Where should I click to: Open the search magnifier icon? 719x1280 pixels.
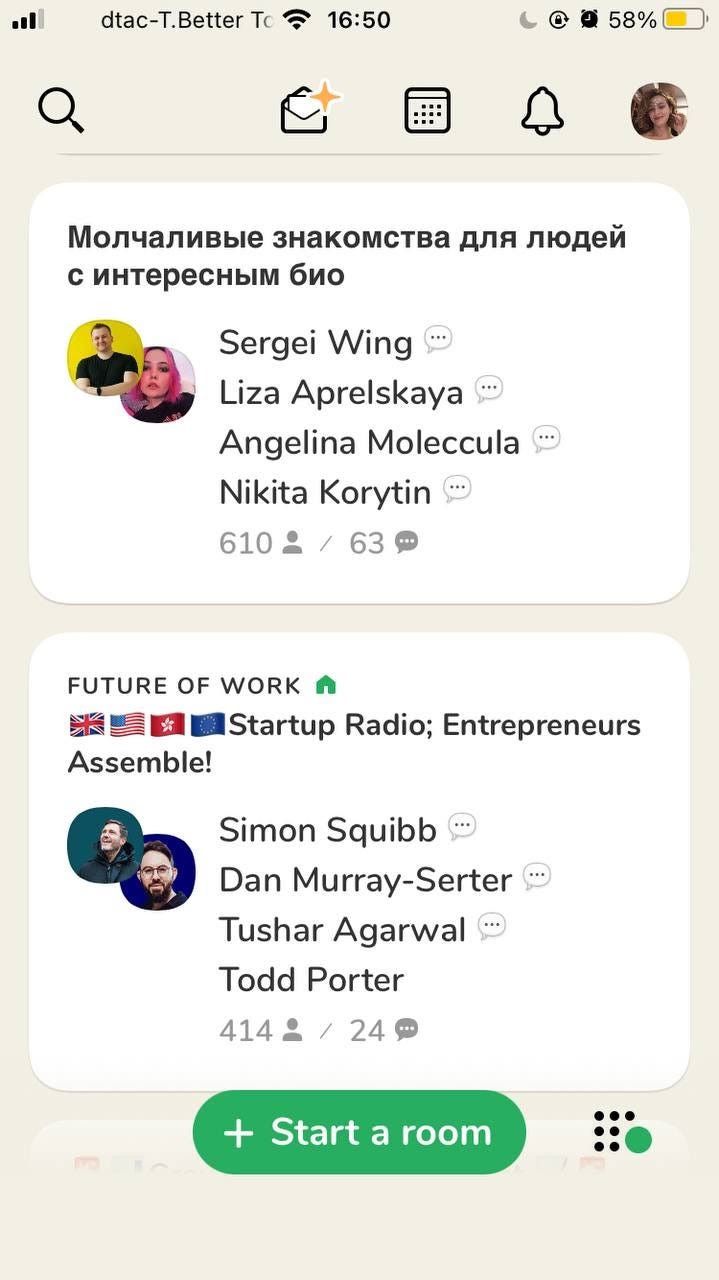(x=61, y=109)
